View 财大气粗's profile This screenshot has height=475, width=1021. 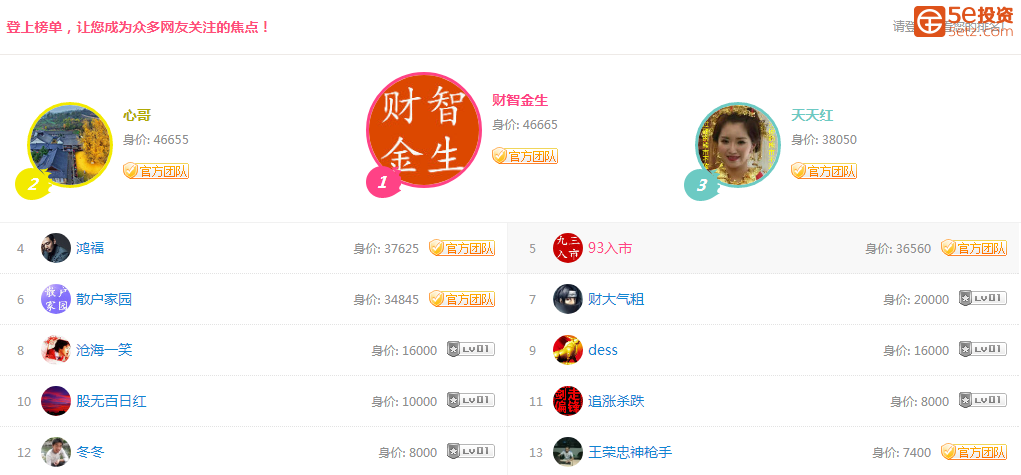(616, 299)
